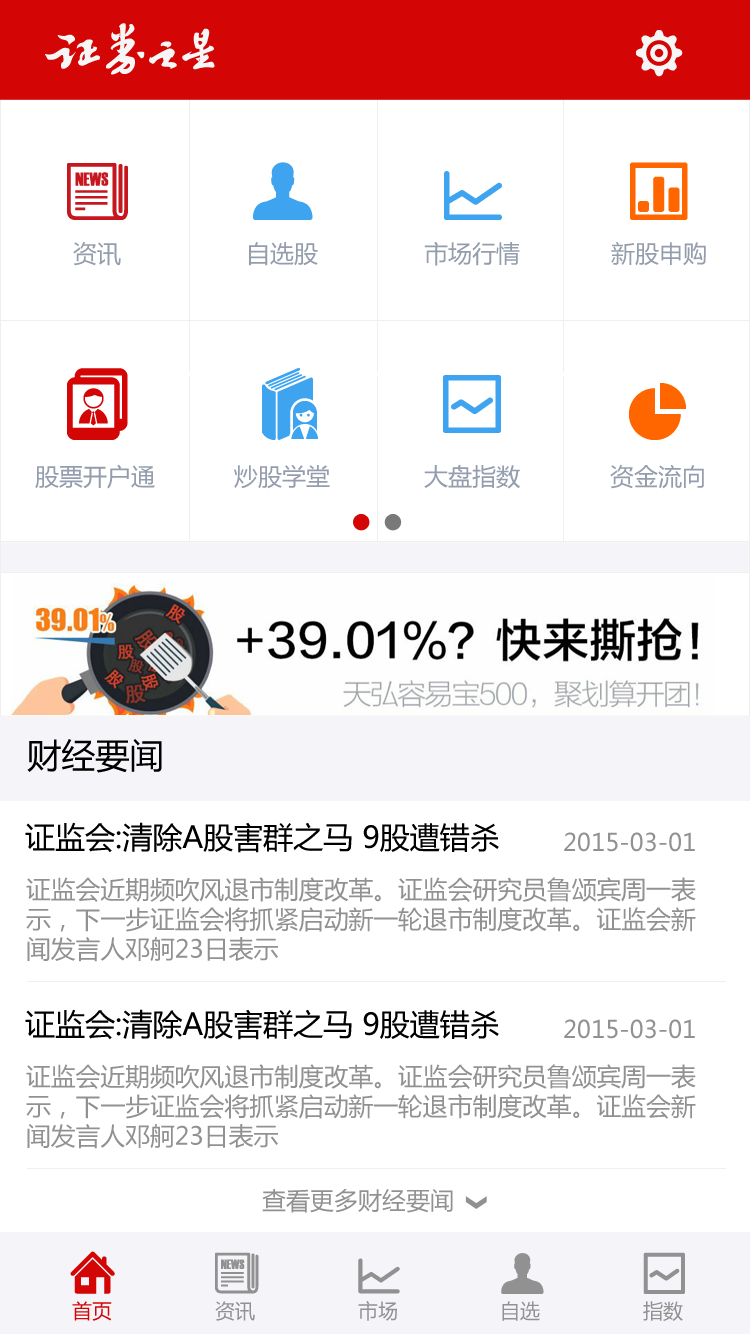The image size is (750, 1334).
Task: Select the active red page indicator dot
Action: [x=360, y=522]
